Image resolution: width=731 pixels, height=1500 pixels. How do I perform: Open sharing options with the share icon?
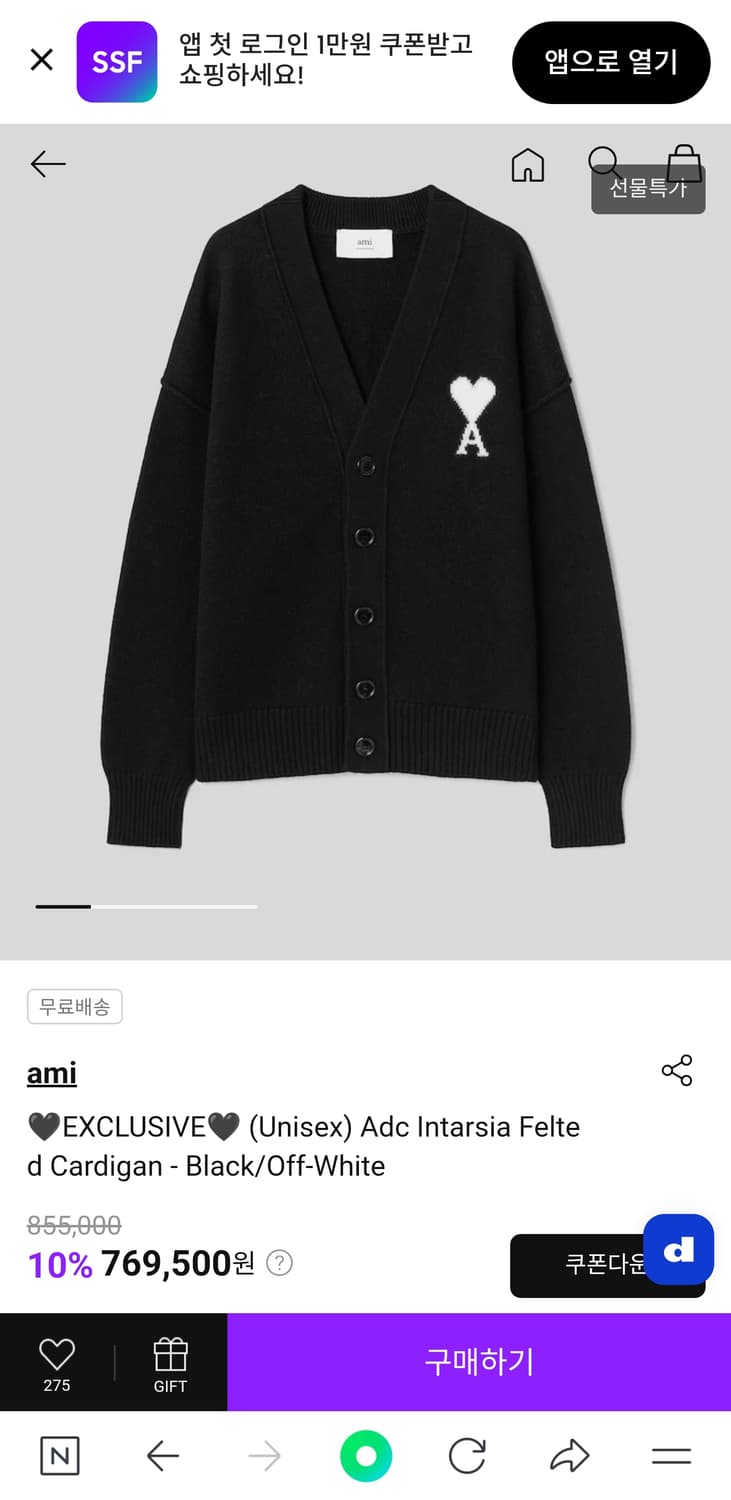(678, 1069)
